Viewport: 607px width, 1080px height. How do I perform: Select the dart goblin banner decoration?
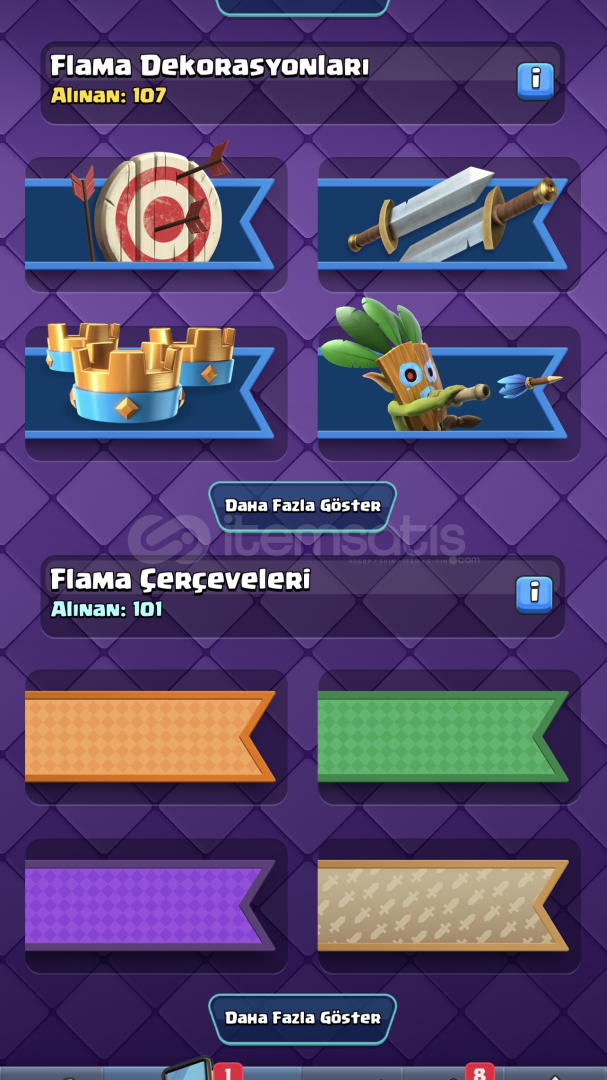pos(449,393)
